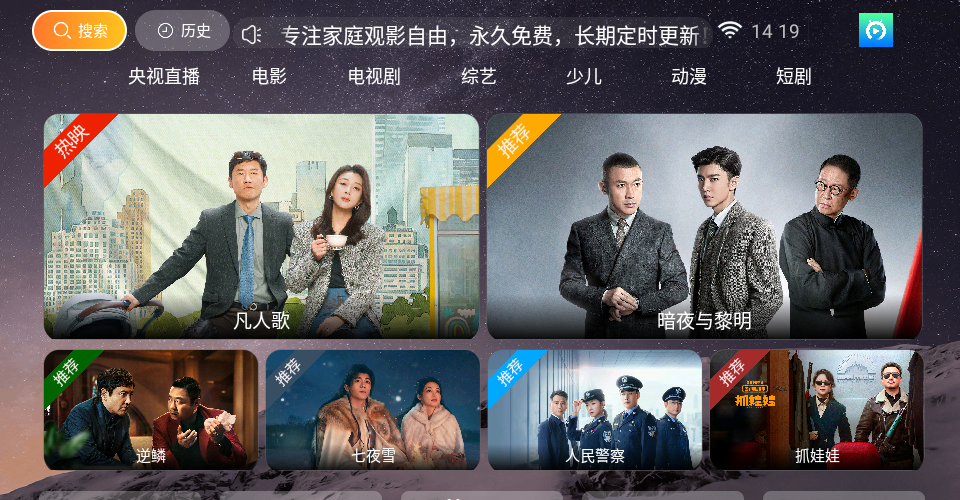Open the 历史 watch history
This screenshot has height=500, width=960.
tap(182, 31)
